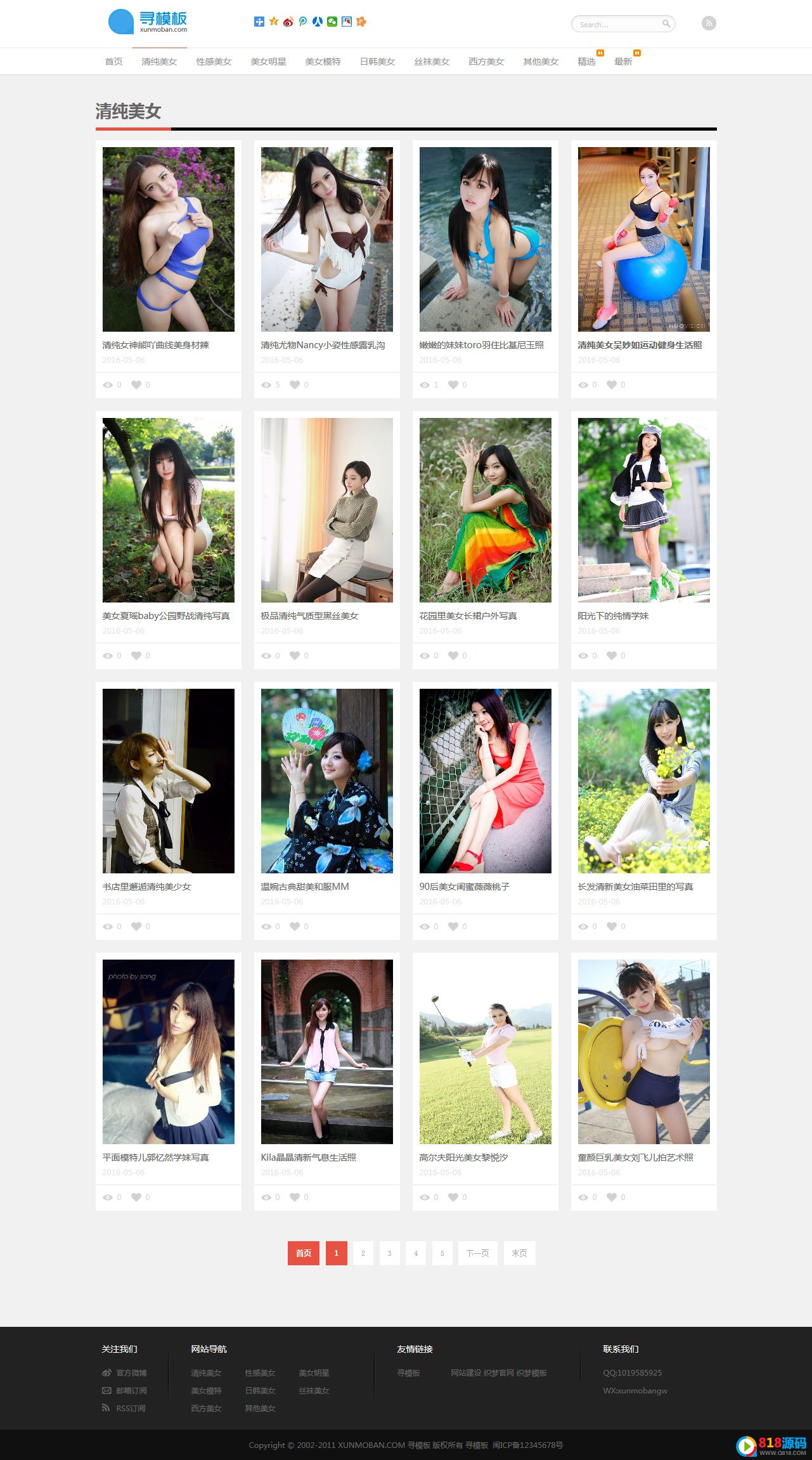Switch to the 精选 tab
This screenshot has width=812, height=1460.
[x=586, y=62]
